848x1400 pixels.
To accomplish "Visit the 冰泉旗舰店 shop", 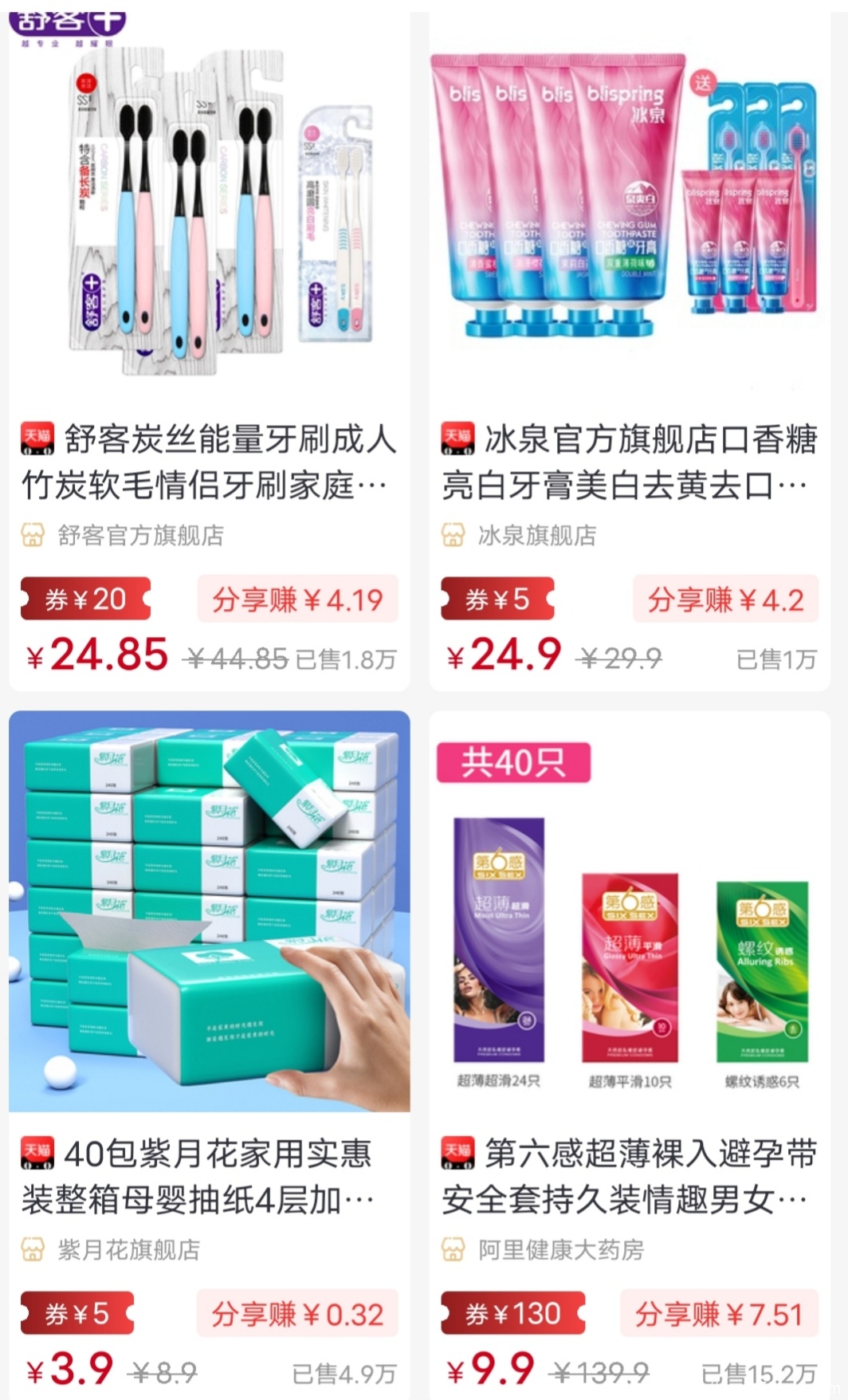I will tap(536, 535).
